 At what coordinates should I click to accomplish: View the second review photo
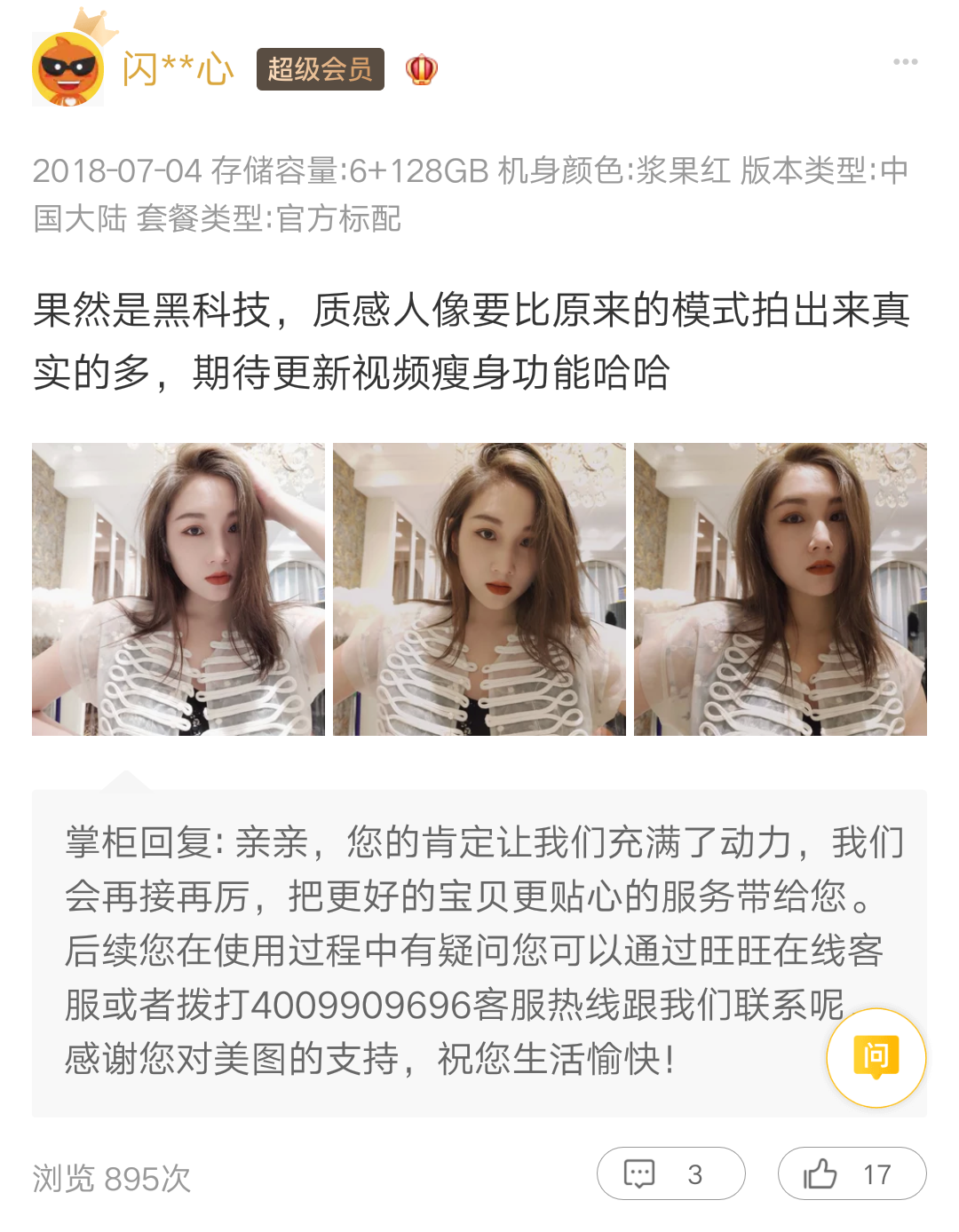click(x=479, y=589)
